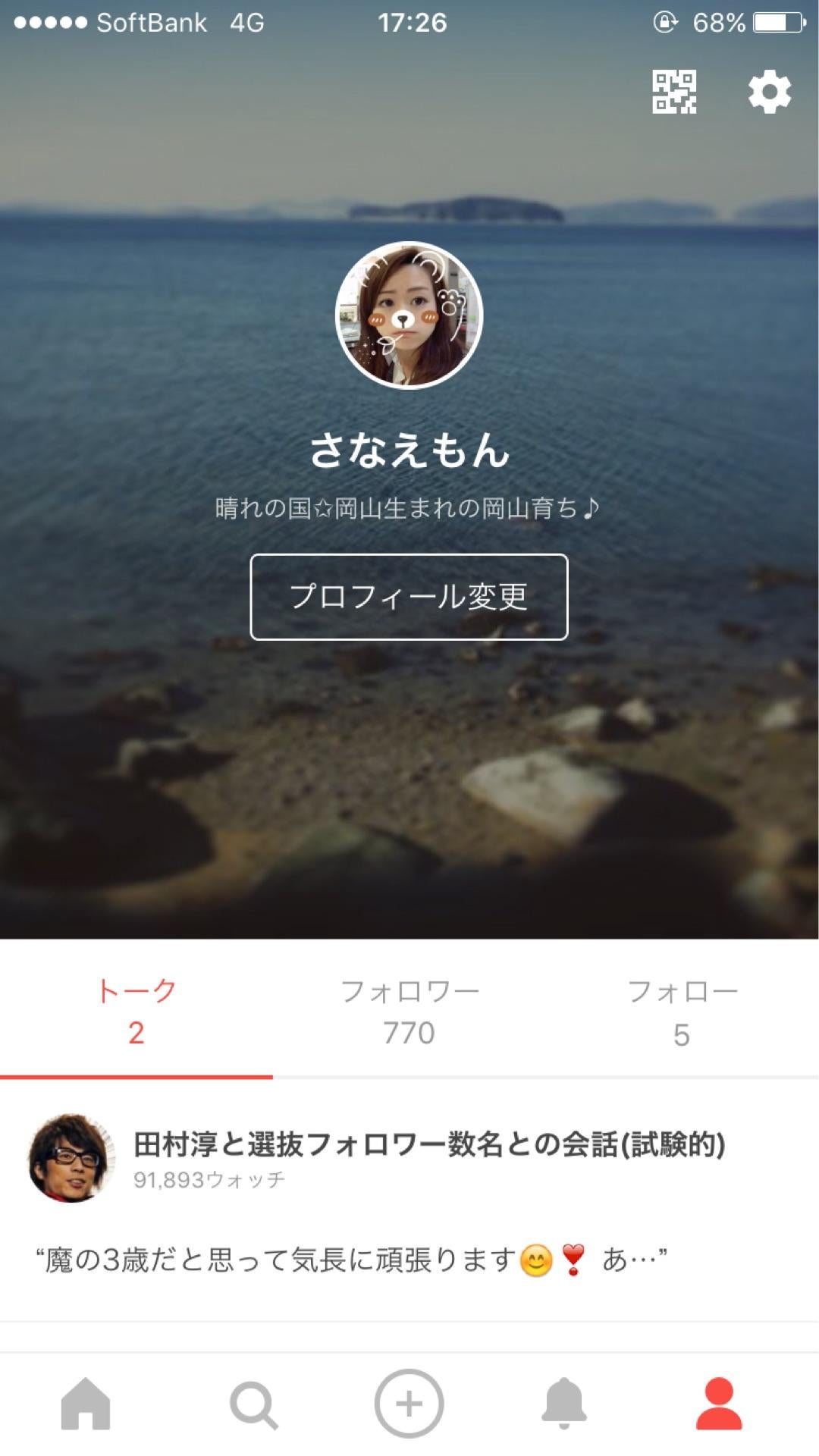Switch to the トーク tab
Screen dimensions: 819x1456
(136, 1012)
